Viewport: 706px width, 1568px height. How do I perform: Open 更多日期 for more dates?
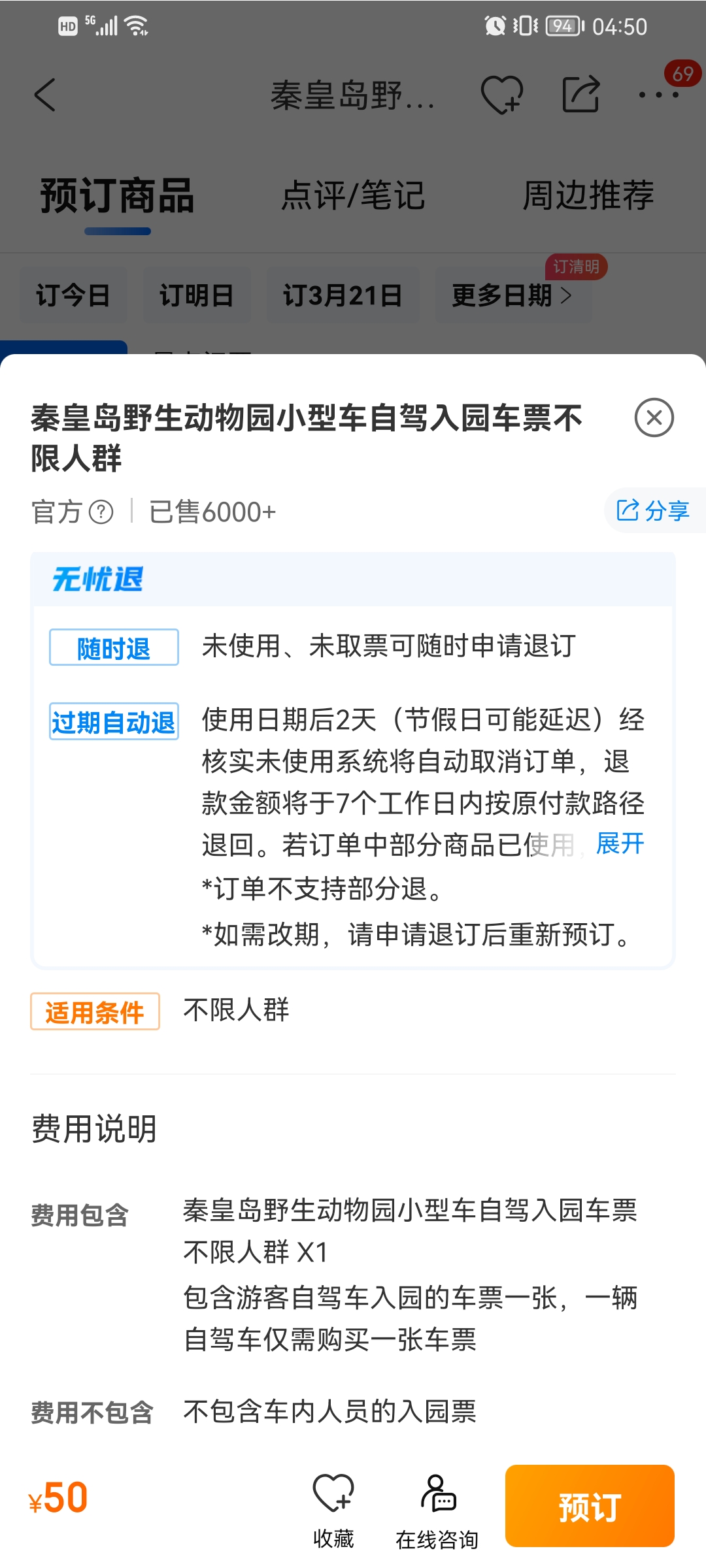pyautogui.click(x=513, y=295)
